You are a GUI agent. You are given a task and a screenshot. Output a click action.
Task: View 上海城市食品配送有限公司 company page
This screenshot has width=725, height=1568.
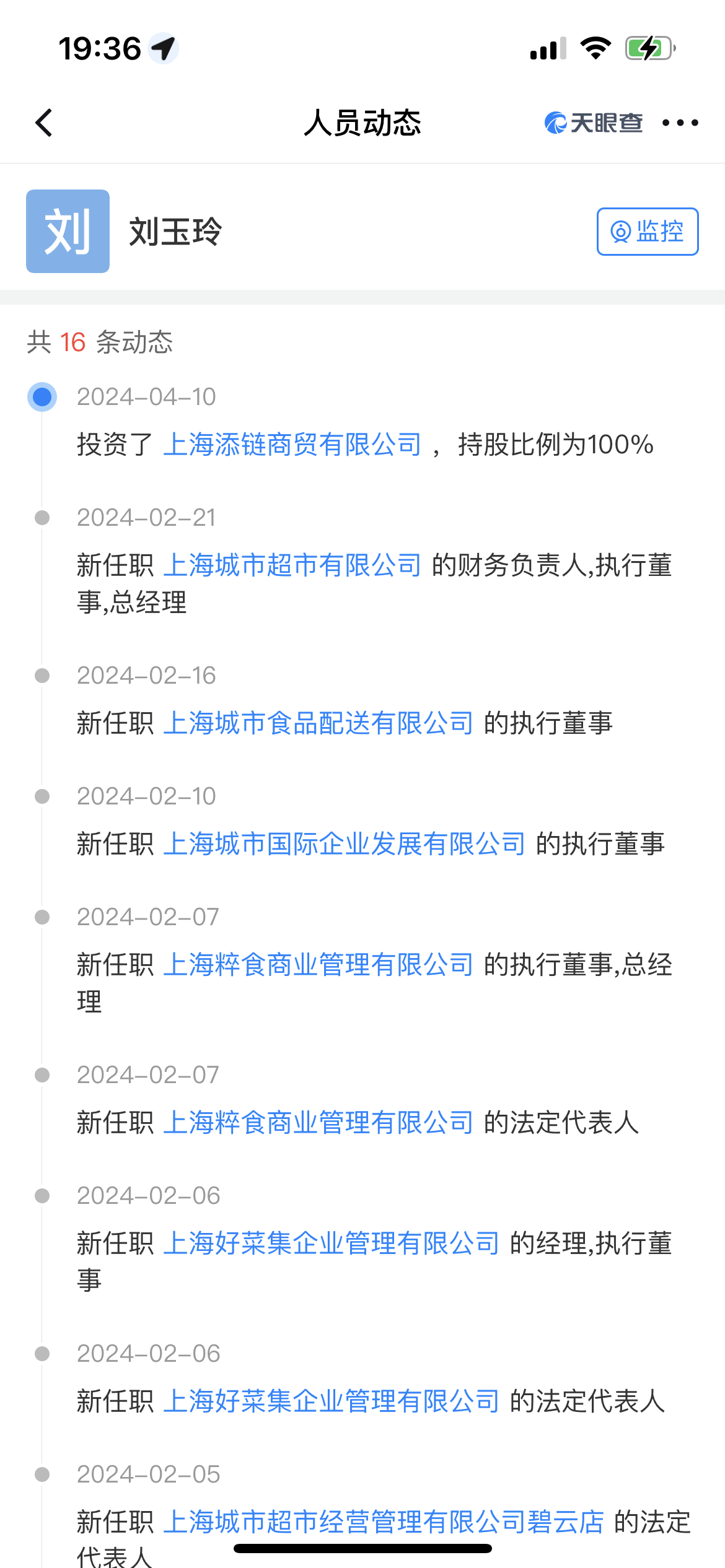tap(318, 723)
